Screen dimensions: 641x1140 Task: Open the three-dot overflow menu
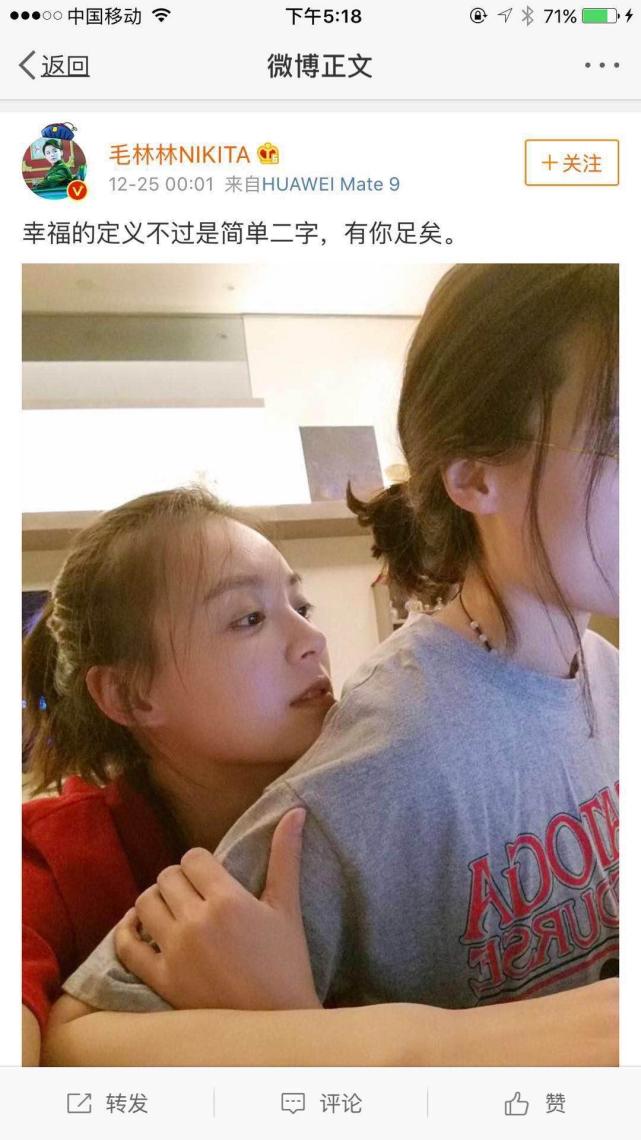[x=602, y=66]
